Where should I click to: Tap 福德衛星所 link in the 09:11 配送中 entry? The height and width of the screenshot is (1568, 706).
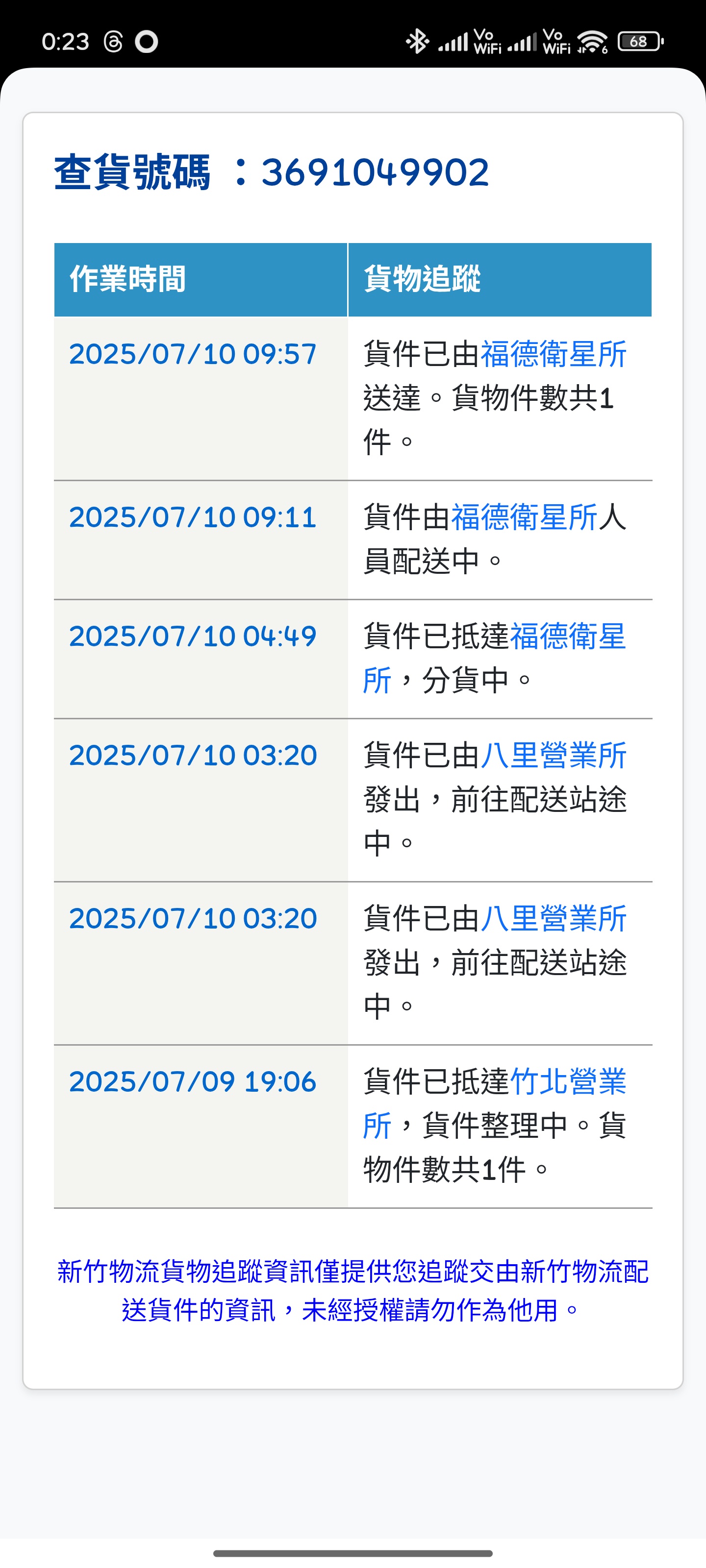tap(525, 517)
